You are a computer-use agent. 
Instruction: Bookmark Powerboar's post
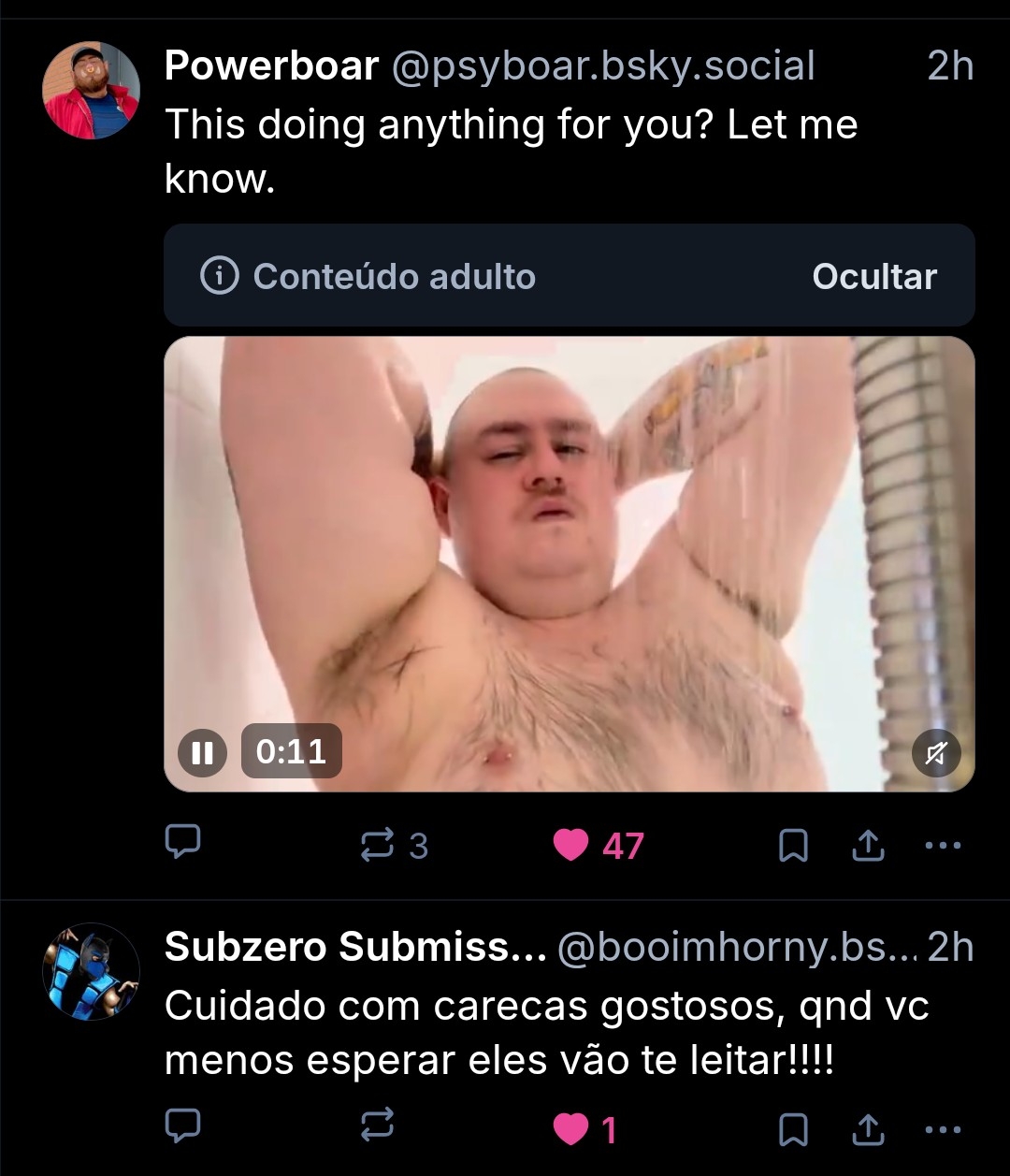793,846
